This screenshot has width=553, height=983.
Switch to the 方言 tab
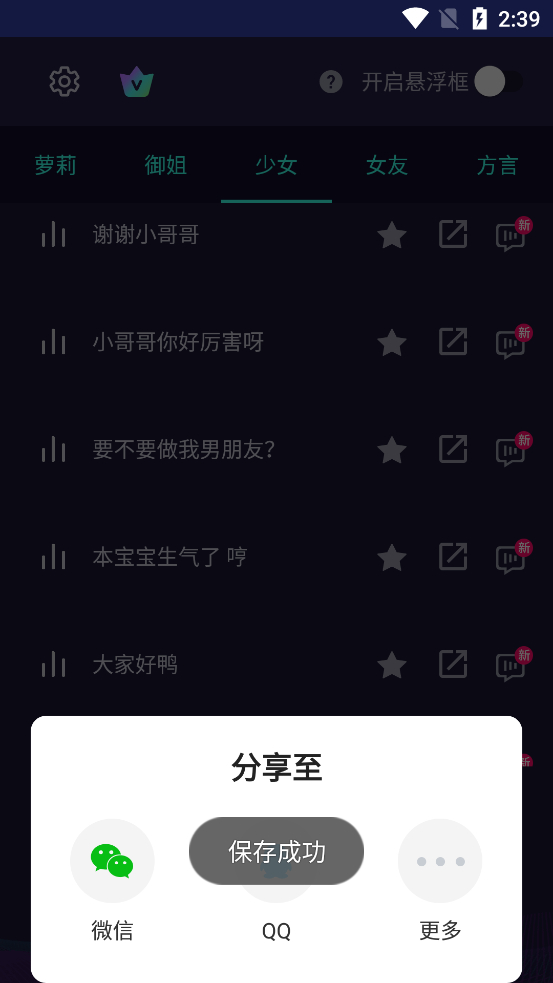coord(497,166)
